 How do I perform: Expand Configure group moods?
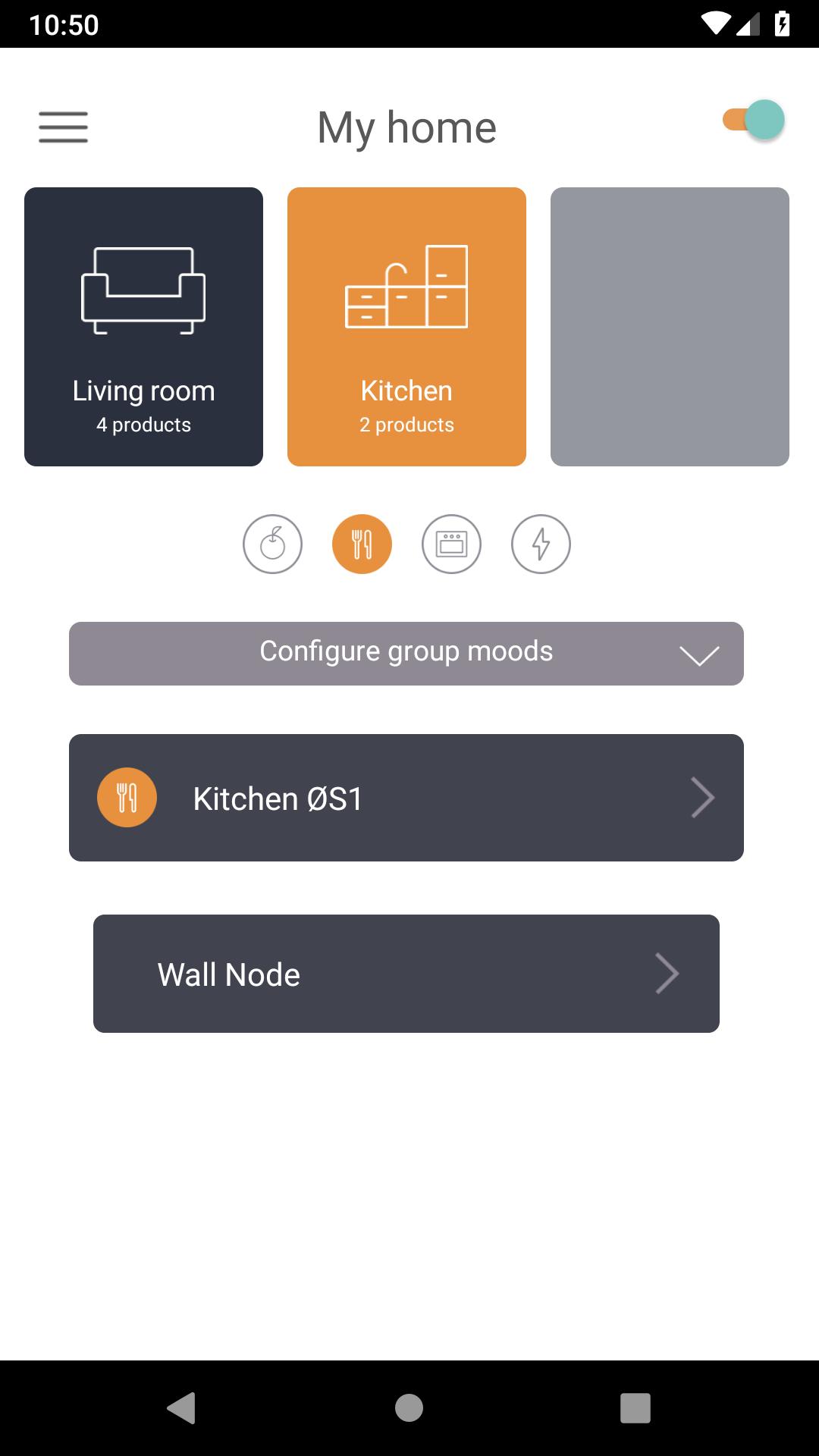coord(406,654)
